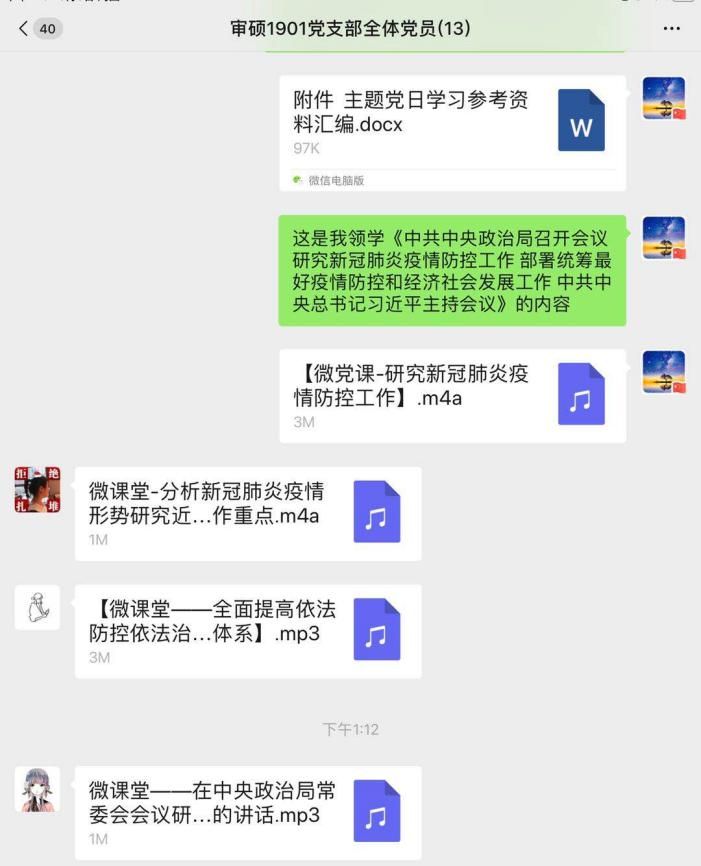This screenshot has width=701, height=866.
Task: Open the red-avatar sender's profile
Action: click(x=38, y=489)
